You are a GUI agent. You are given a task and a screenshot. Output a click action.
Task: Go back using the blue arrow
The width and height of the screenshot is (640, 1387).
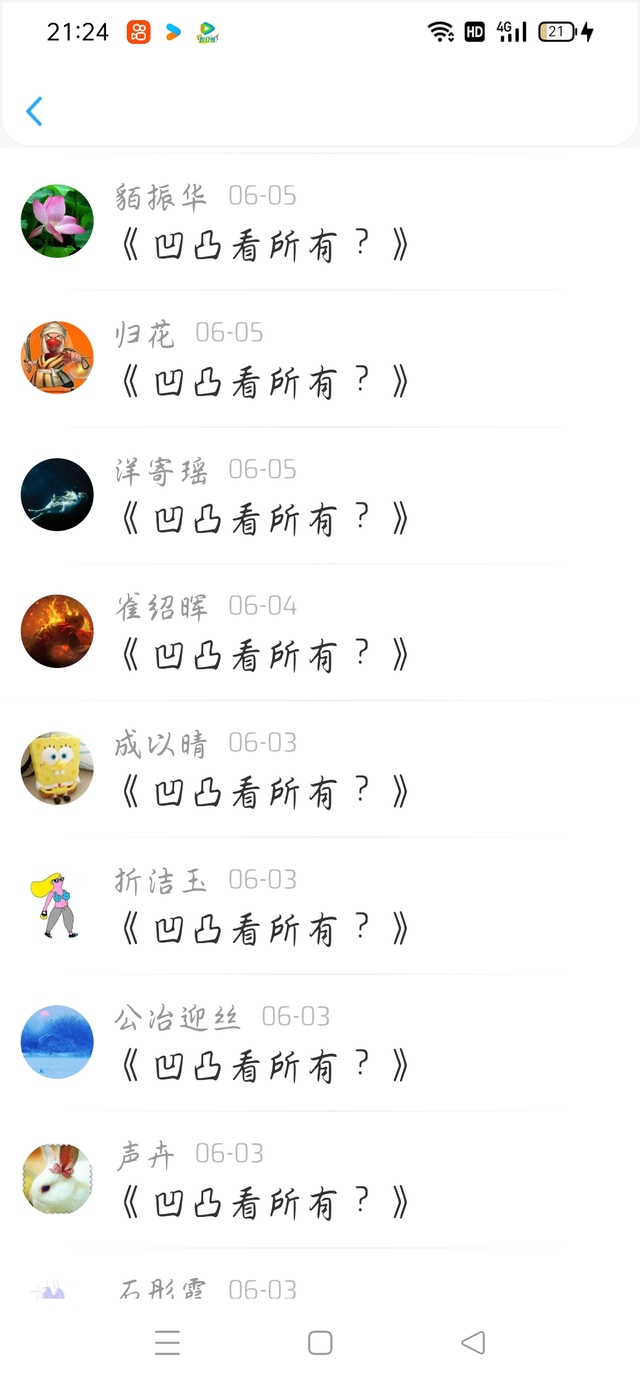34,111
